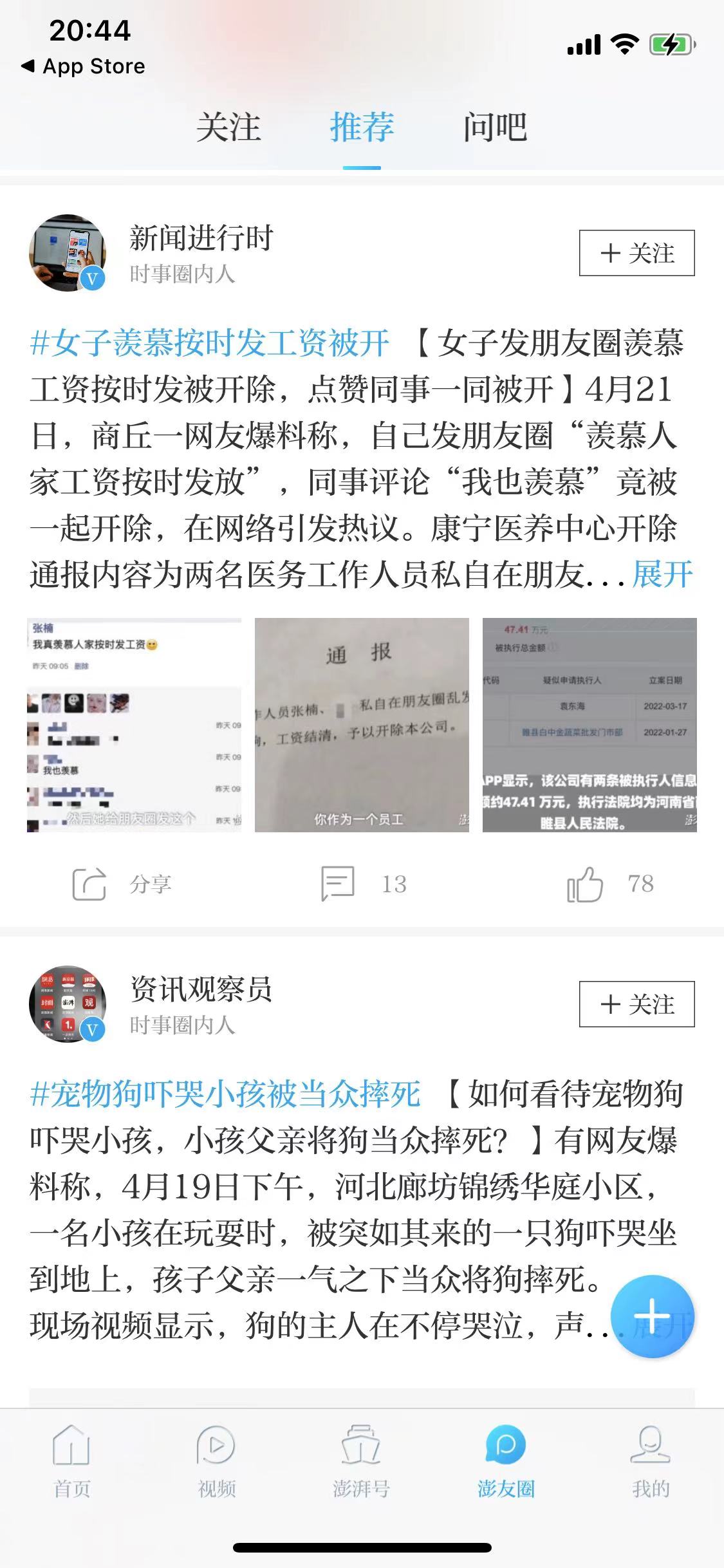Tap hashtag #女子羡慕按时发工资被开
The width and height of the screenshot is (724, 1568).
tap(210, 342)
